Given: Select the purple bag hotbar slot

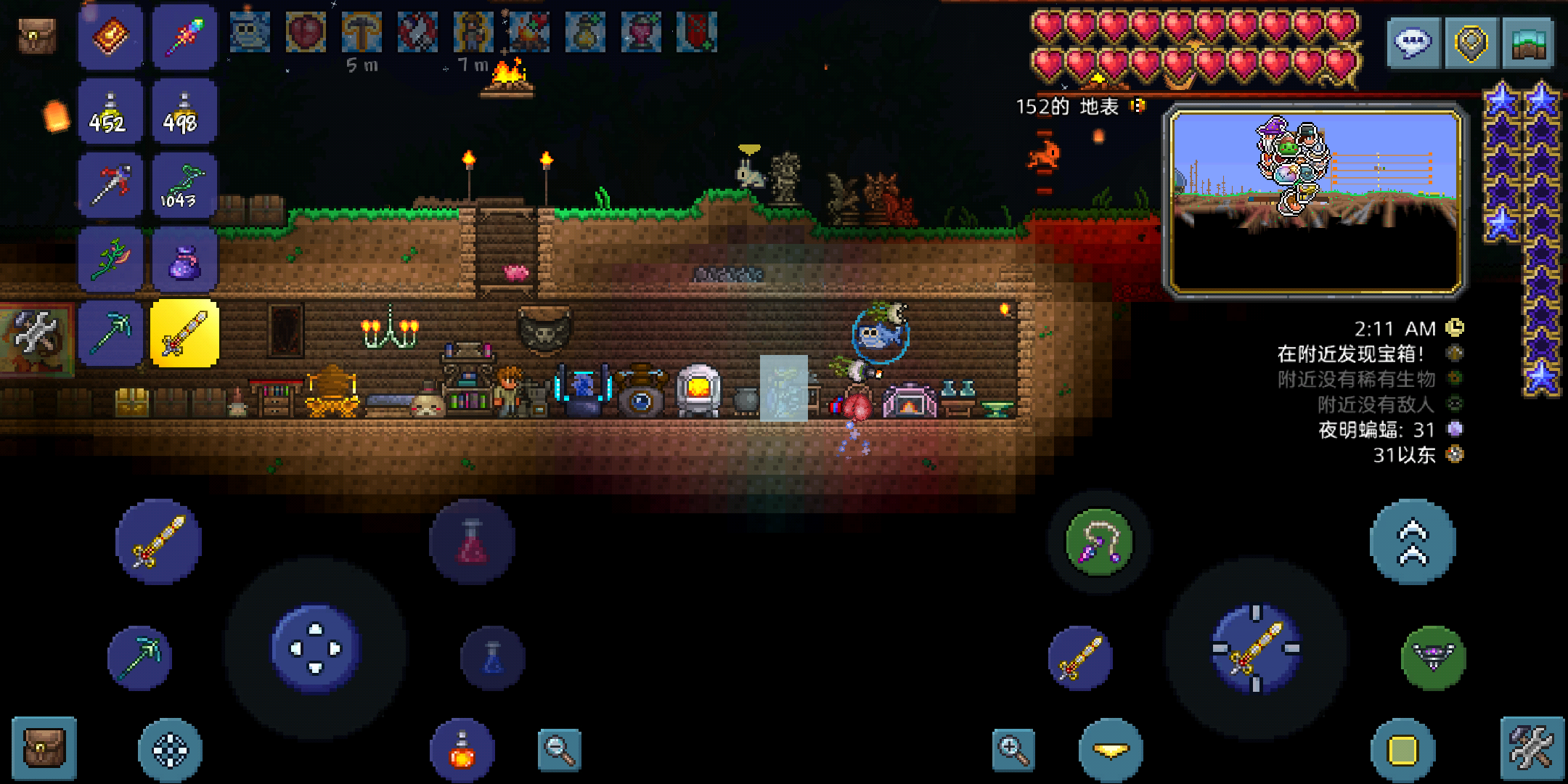Looking at the screenshot, I should click(183, 261).
